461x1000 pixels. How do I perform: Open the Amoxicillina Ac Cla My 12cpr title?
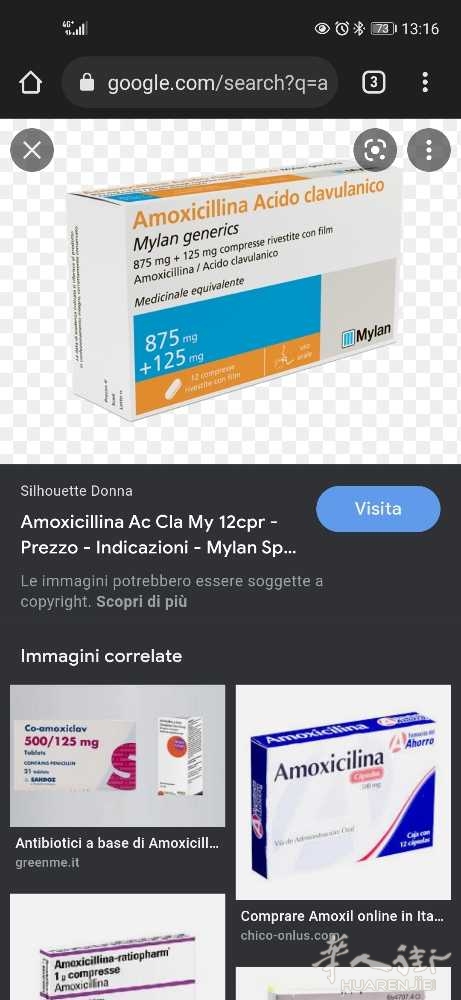point(158,534)
